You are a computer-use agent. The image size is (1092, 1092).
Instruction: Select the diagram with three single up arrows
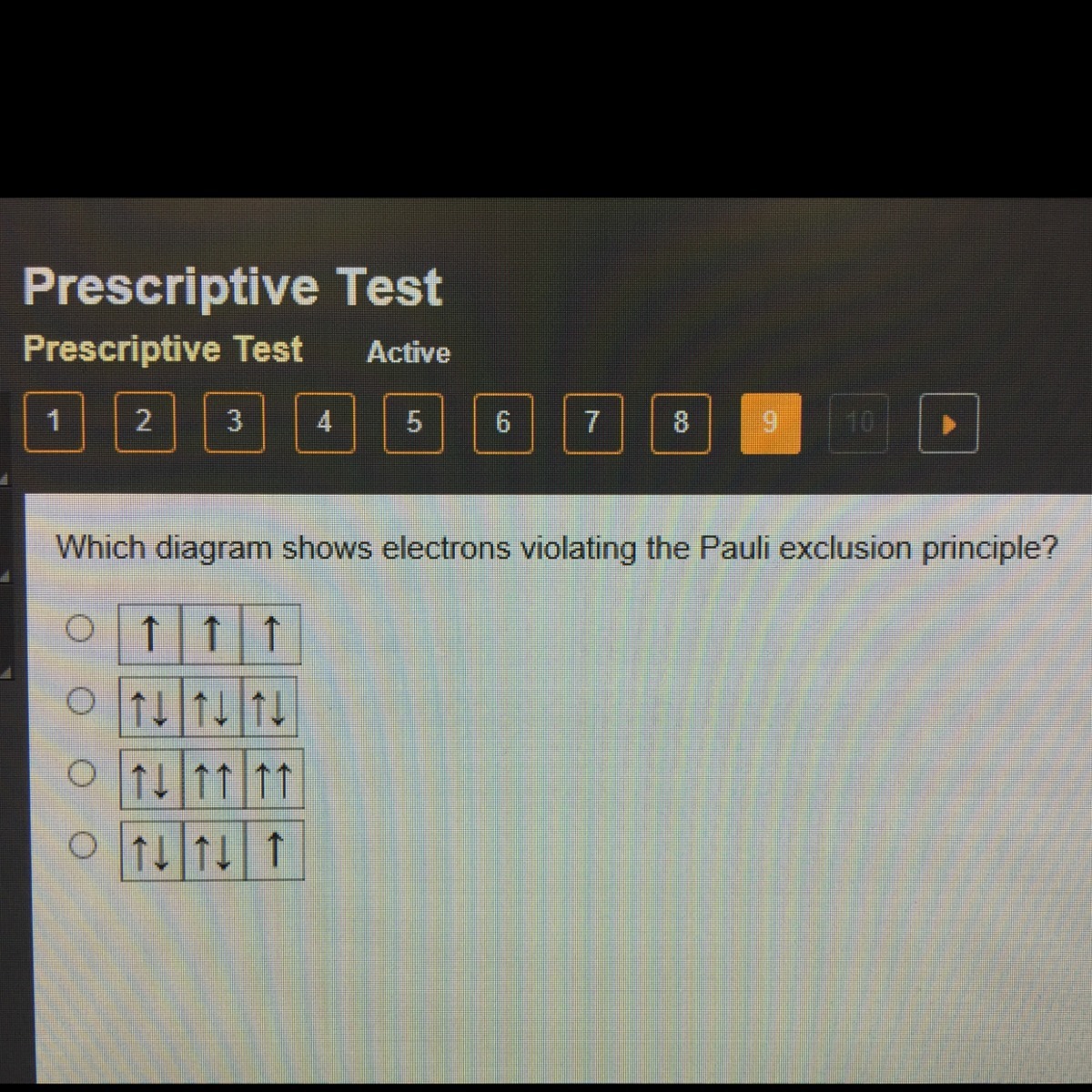pos(81,628)
